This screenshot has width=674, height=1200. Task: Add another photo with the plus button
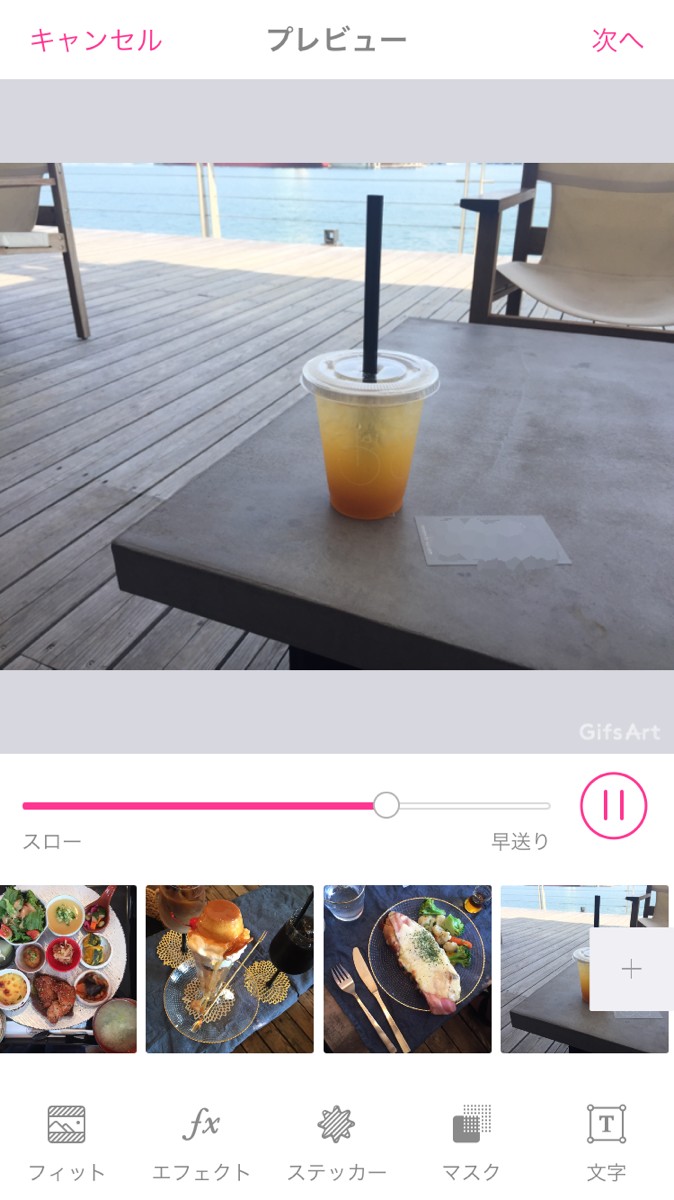click(631, 969)
